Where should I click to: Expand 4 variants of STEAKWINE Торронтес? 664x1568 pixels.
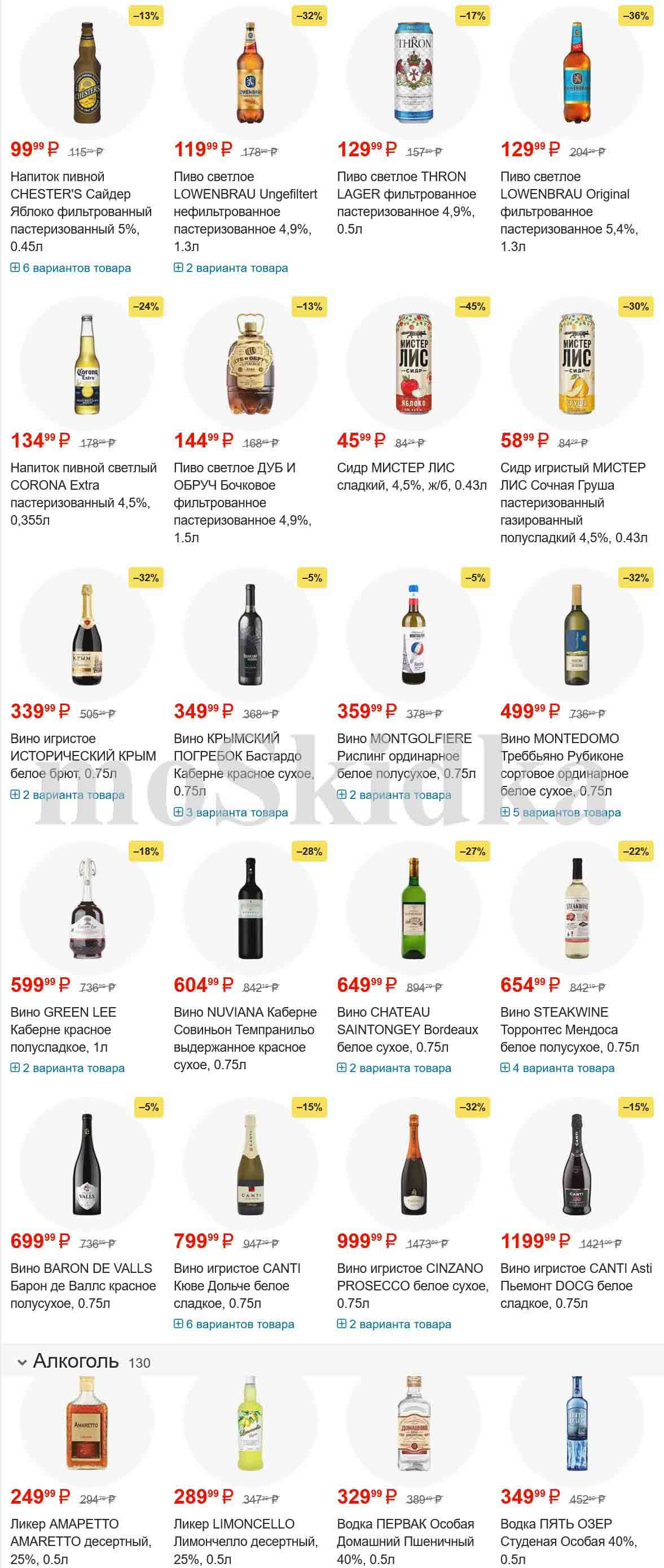(557, 1068)
